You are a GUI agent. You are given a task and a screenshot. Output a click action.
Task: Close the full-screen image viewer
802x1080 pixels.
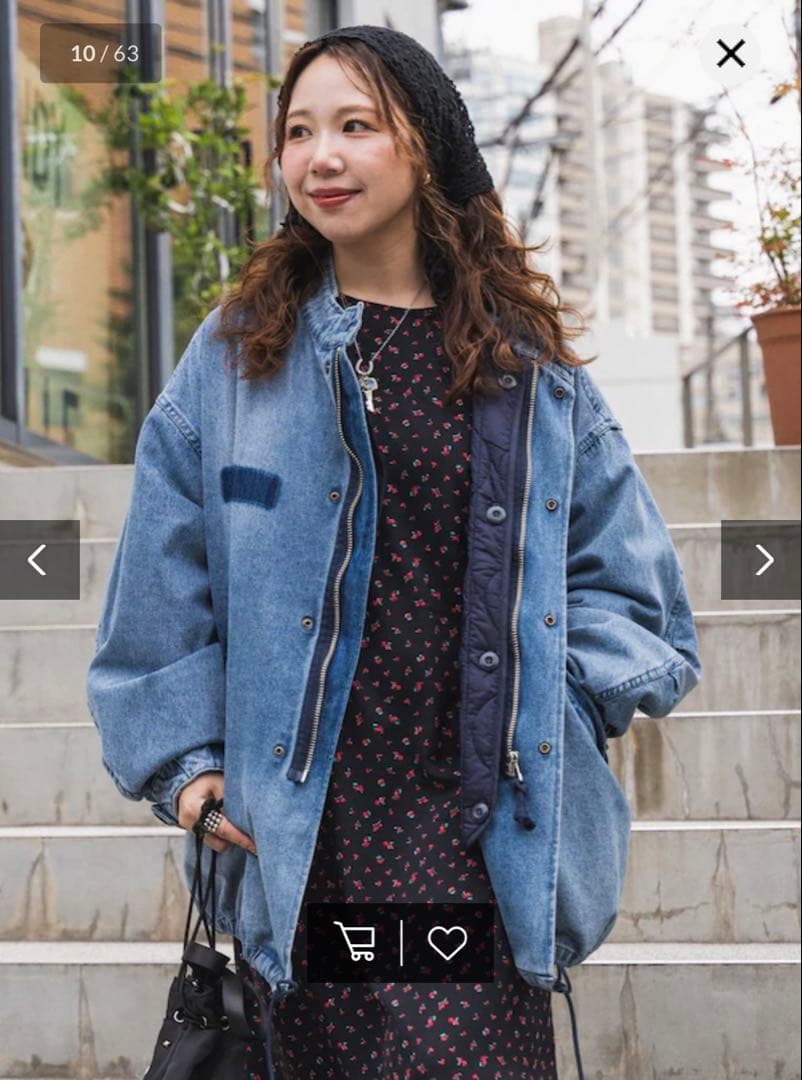pyautogui.click(x=731, y=53)
